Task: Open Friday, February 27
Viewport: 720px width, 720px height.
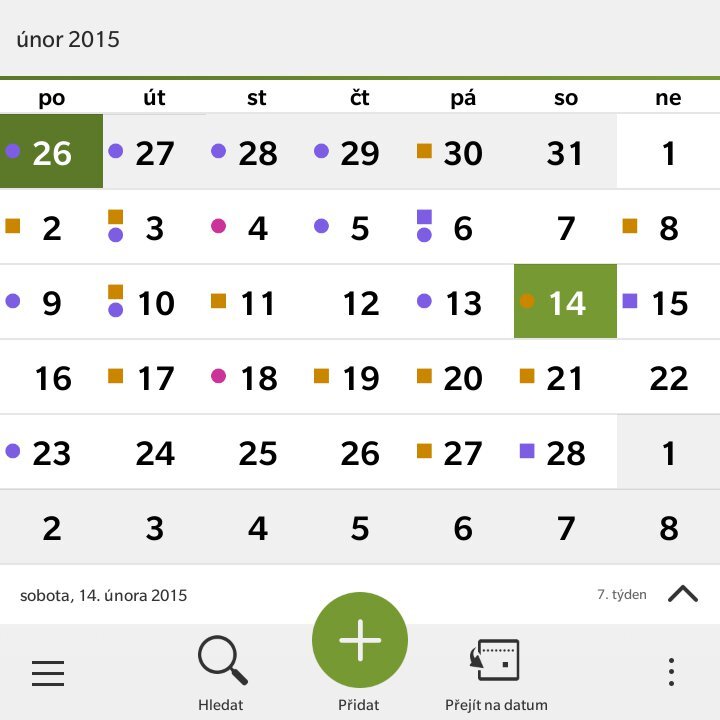Action: click(x=462, y=453)
